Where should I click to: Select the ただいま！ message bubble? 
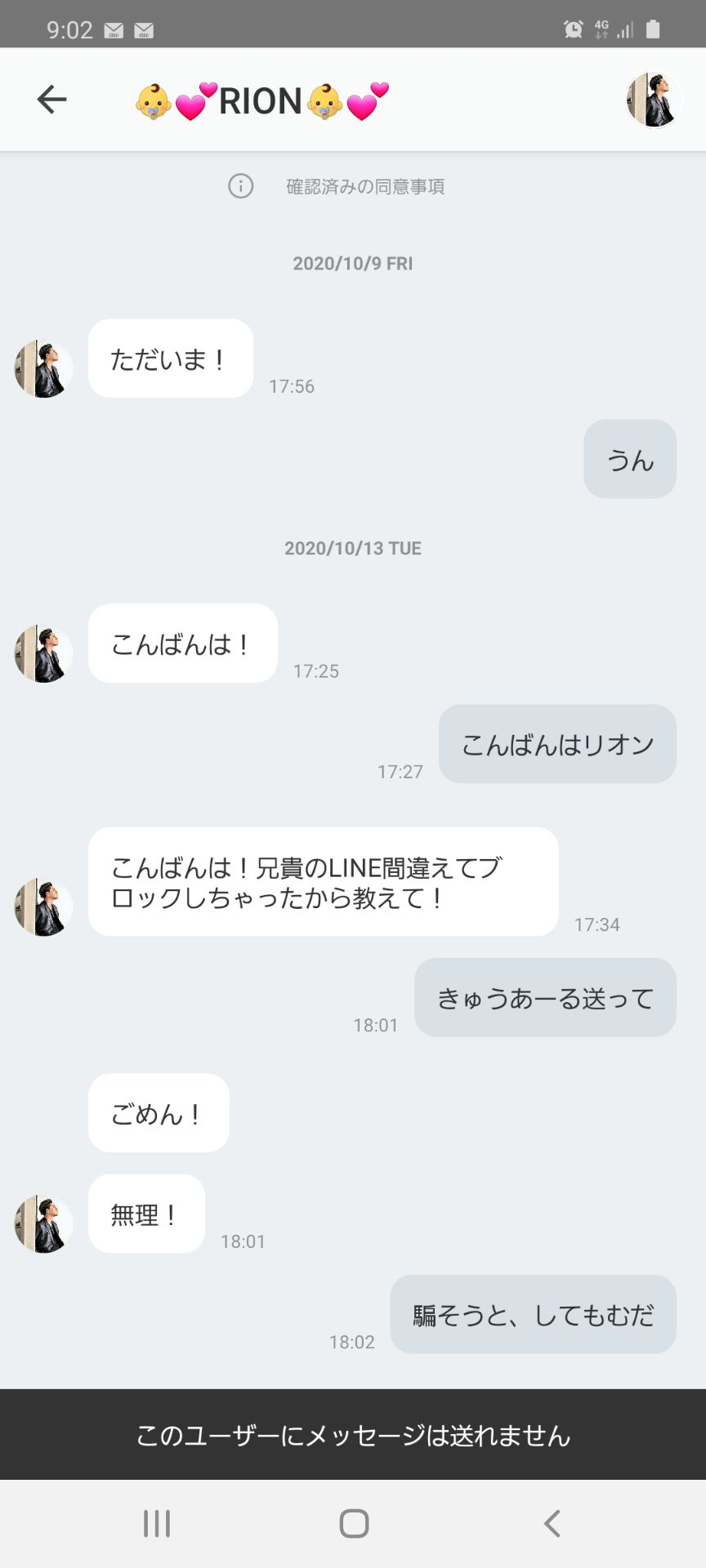click(170, 359)
